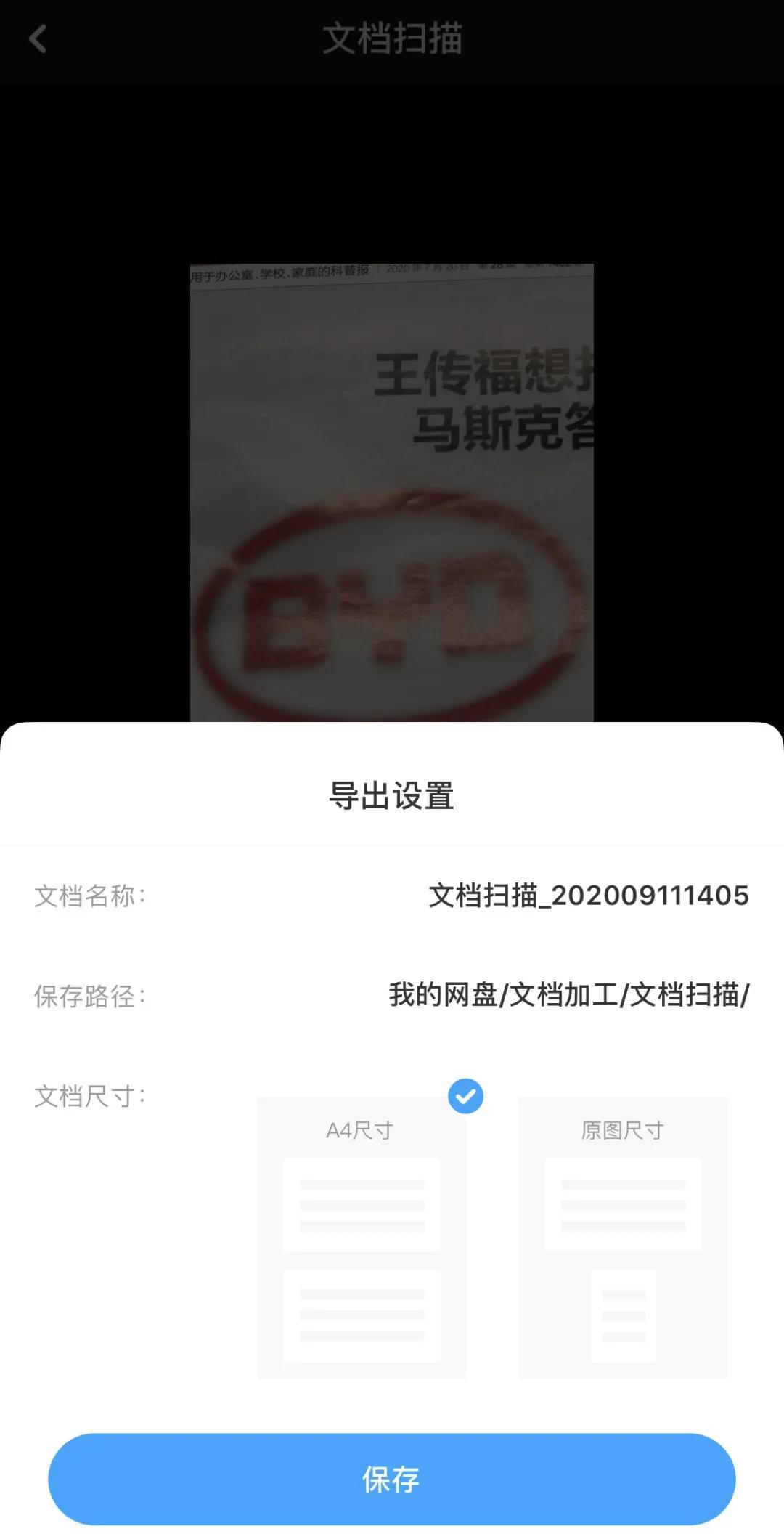Toggle the selected document size checkmark
784x1534 pixels.
coord(465,1097)
